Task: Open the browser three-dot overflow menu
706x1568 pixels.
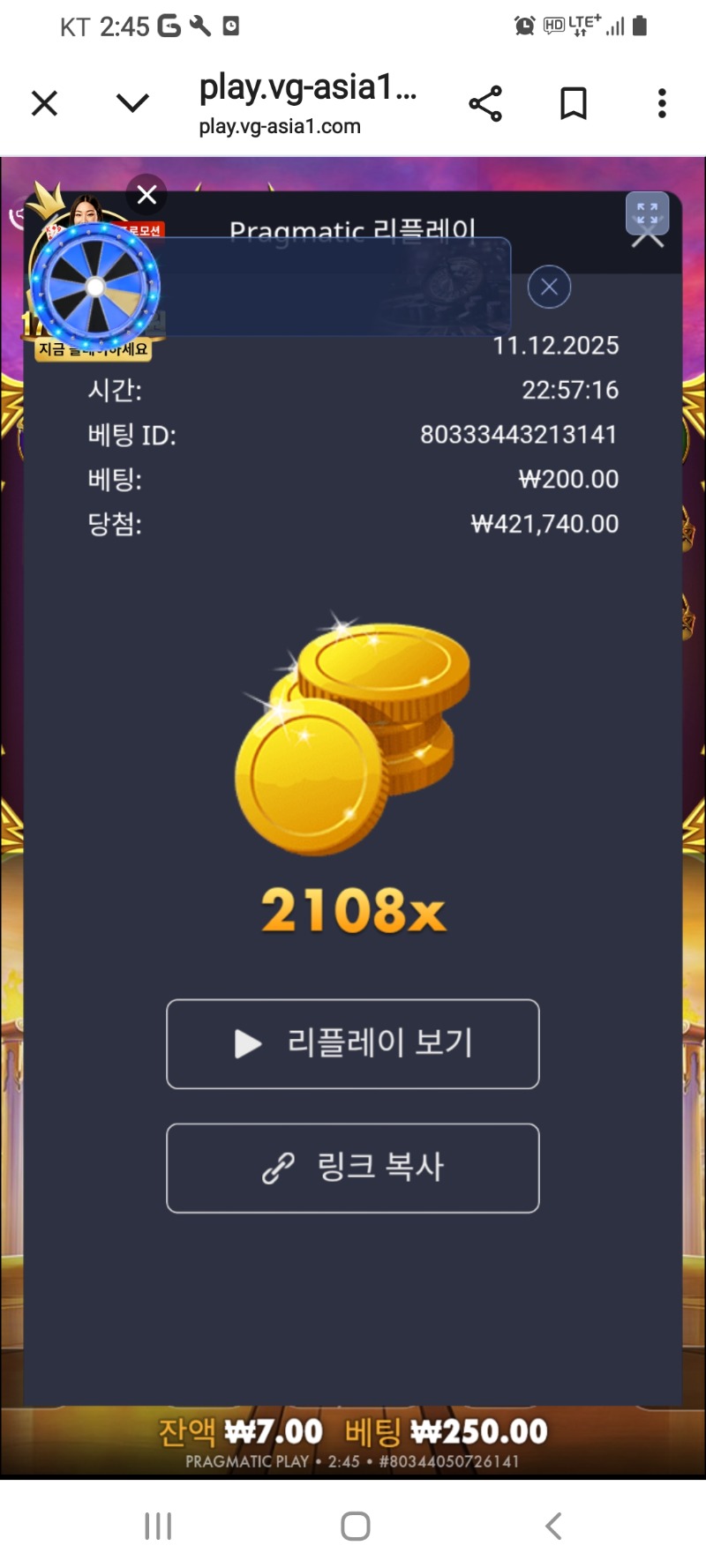Action: tap(661, 103)
